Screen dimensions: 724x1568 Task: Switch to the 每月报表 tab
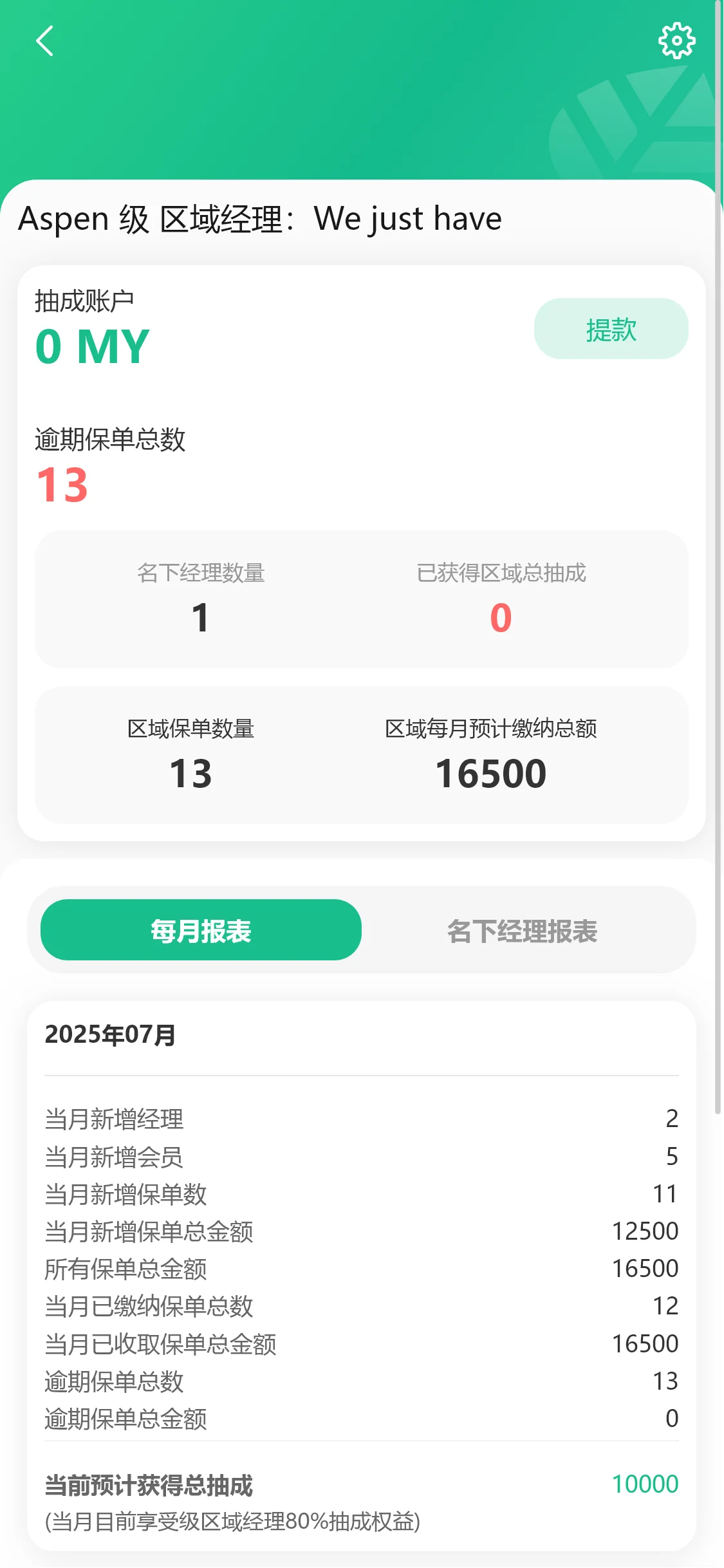click(201, 930)
